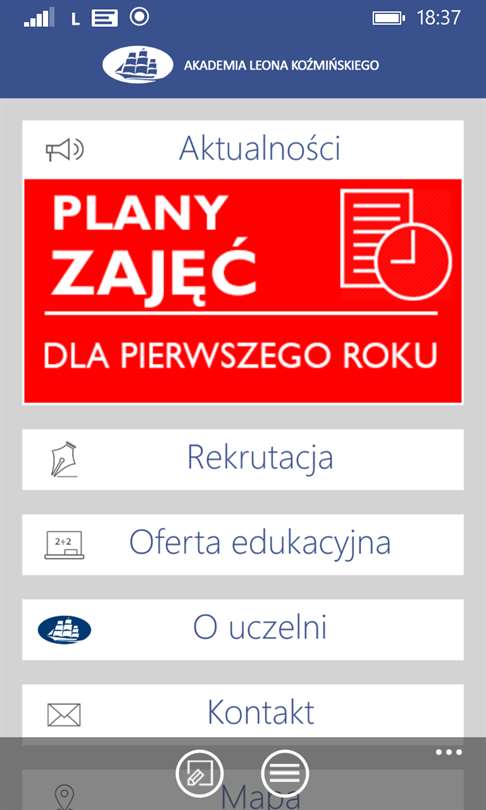
Task: Open the Aktualności section
Action: click(243, 150)
